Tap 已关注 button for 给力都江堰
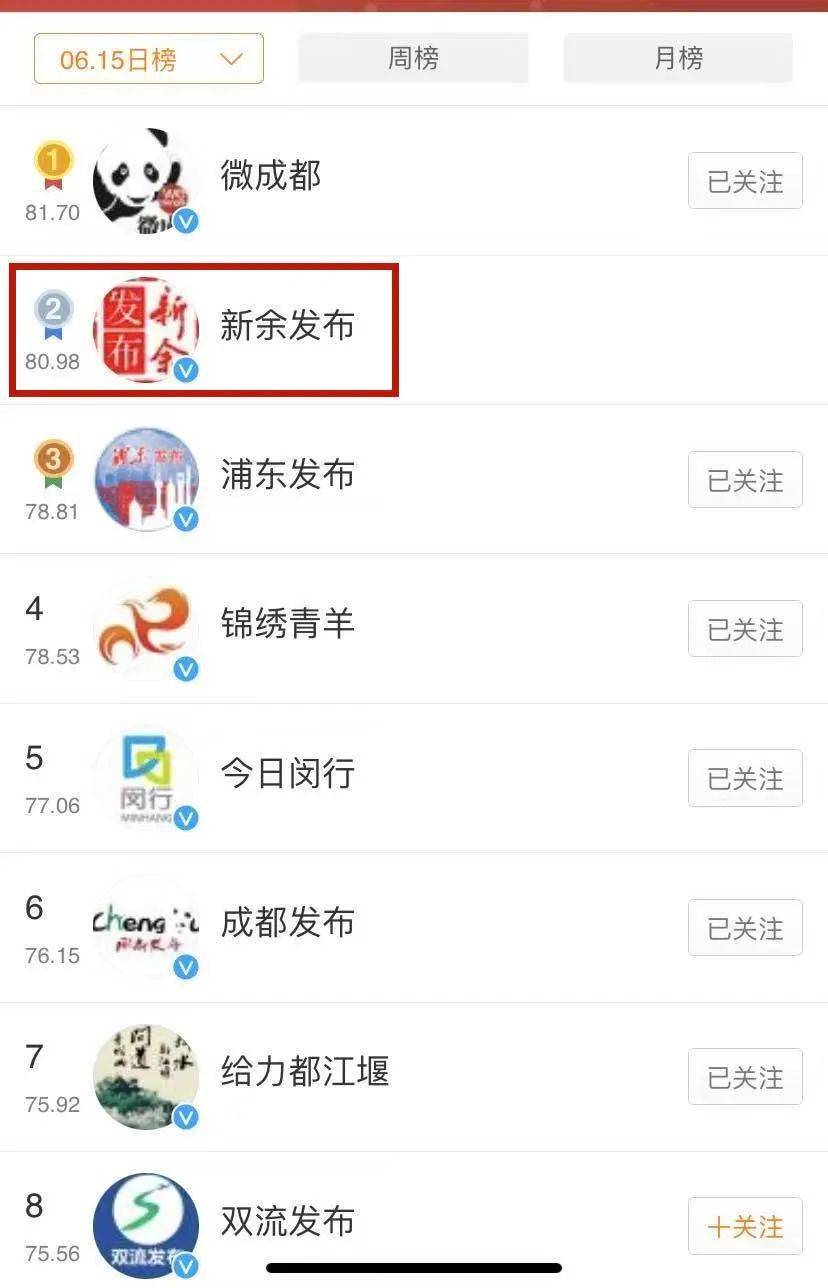 tap(745, 1077)
